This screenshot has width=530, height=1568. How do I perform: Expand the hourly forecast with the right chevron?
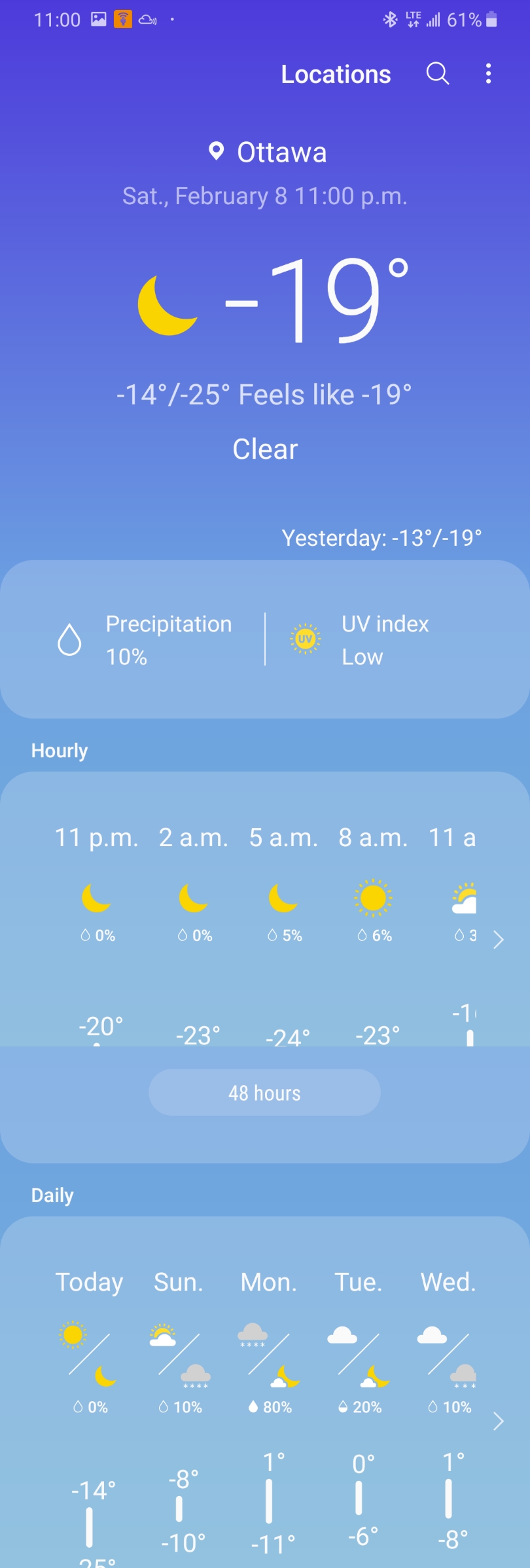coord(499,940)
